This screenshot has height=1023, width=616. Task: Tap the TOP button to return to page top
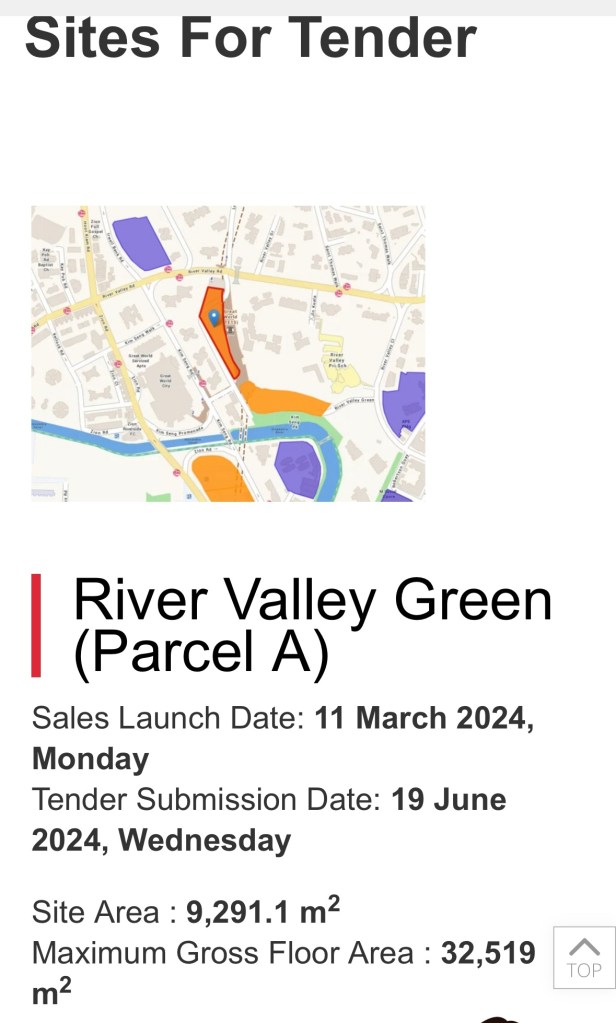coord(584,958)
